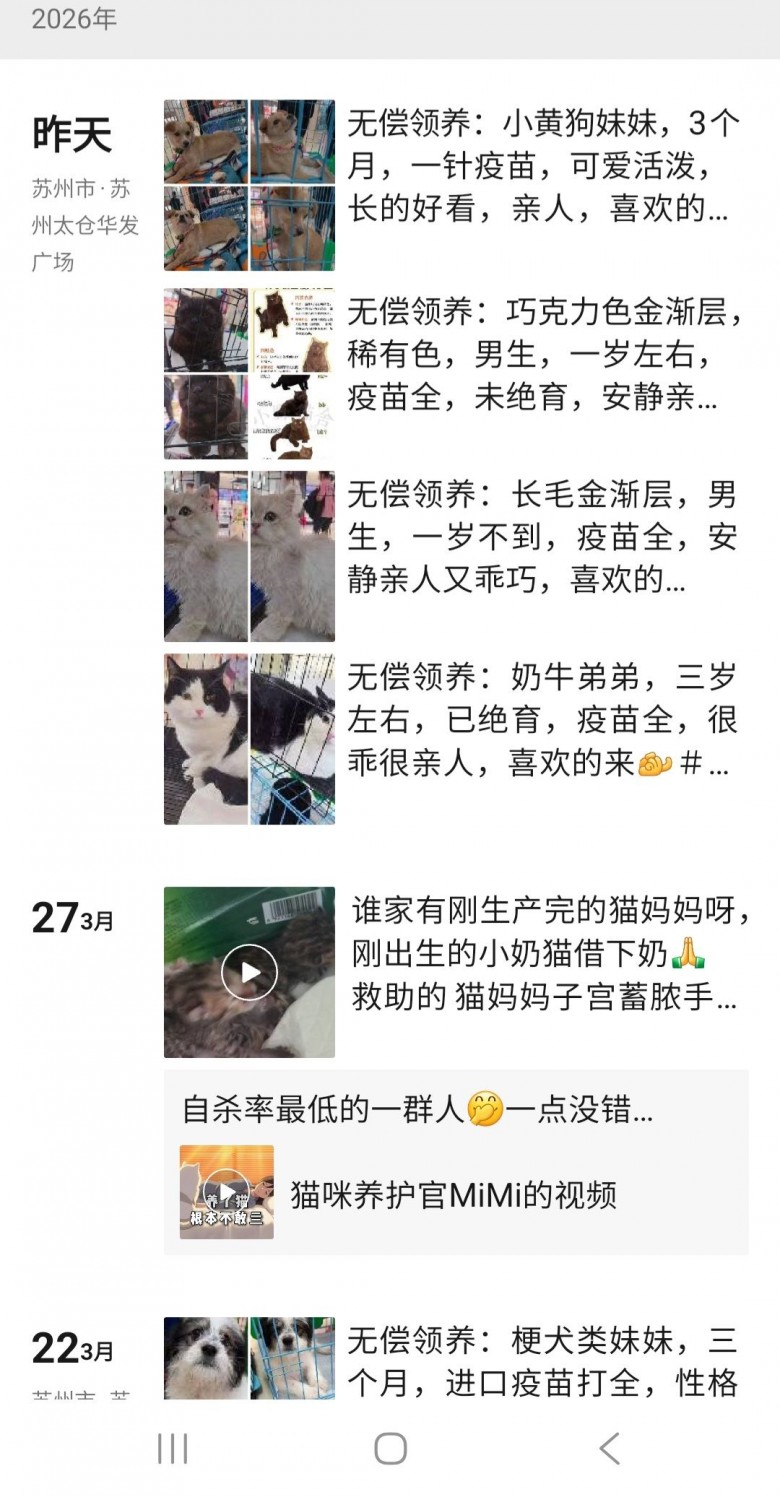Open the 猫咪养护官MiMi的视频 shared video
This screenshot has width=780, height=1497.
click(455, 1194)
